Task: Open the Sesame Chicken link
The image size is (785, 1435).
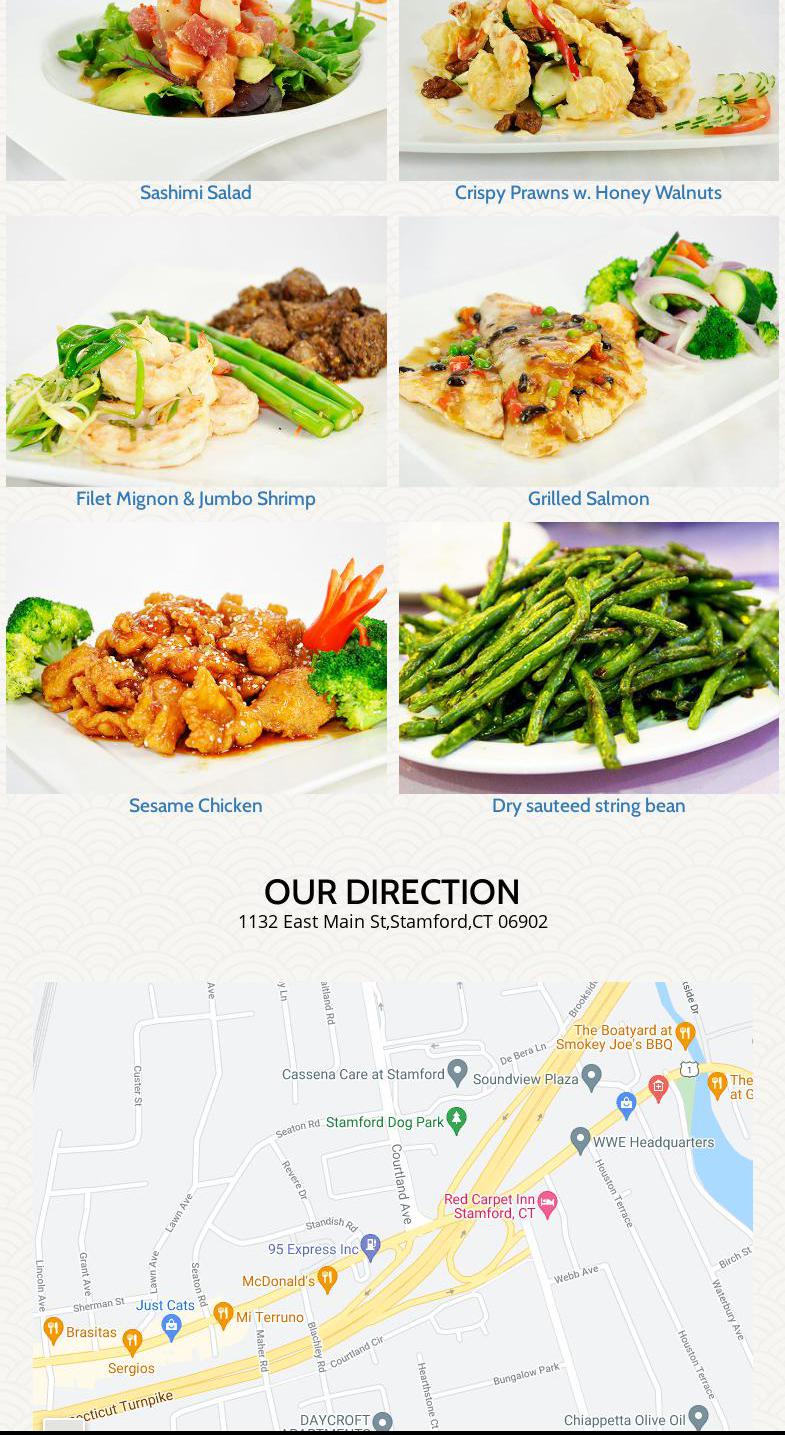Action: pyautogui.click(x=195, y=806)
